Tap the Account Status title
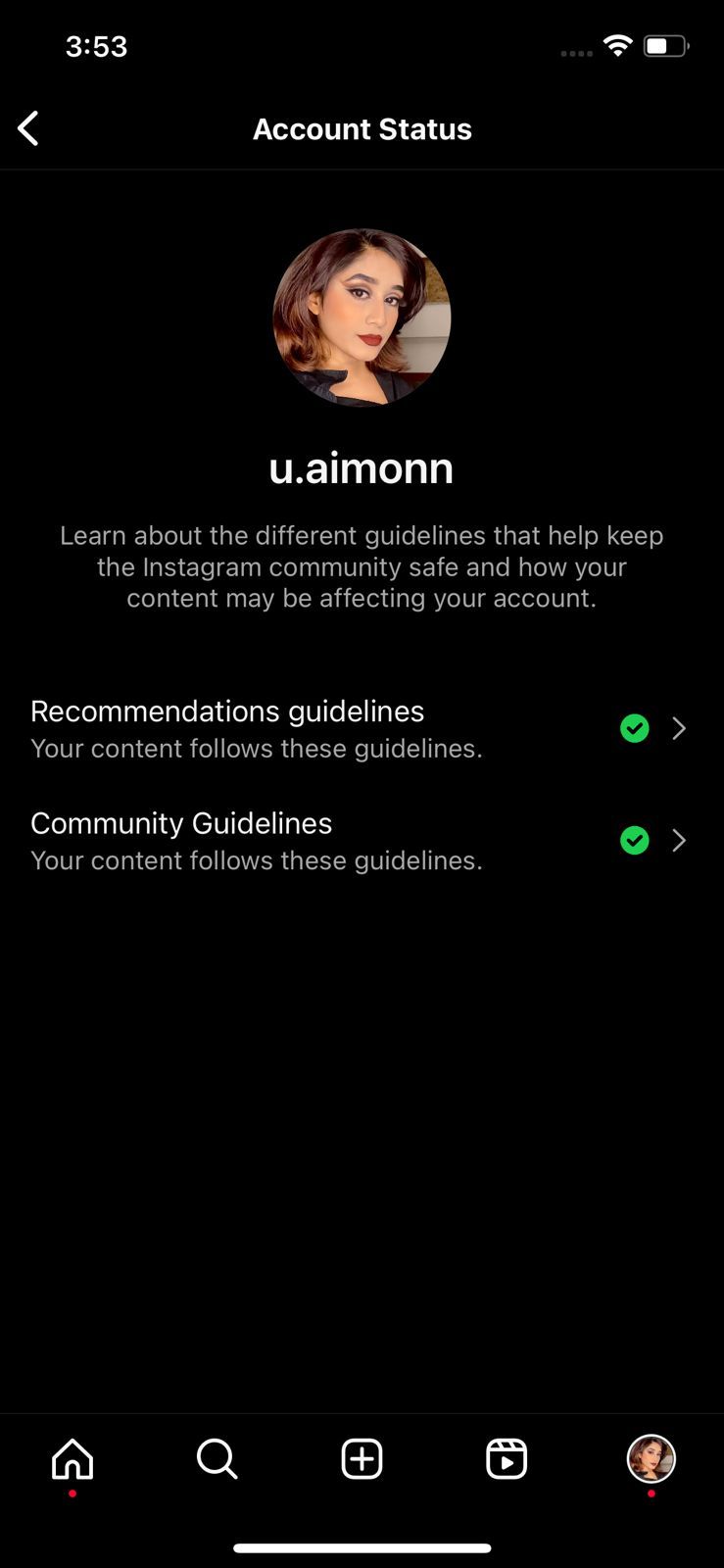724x1568 pixels. click(362, 128)
